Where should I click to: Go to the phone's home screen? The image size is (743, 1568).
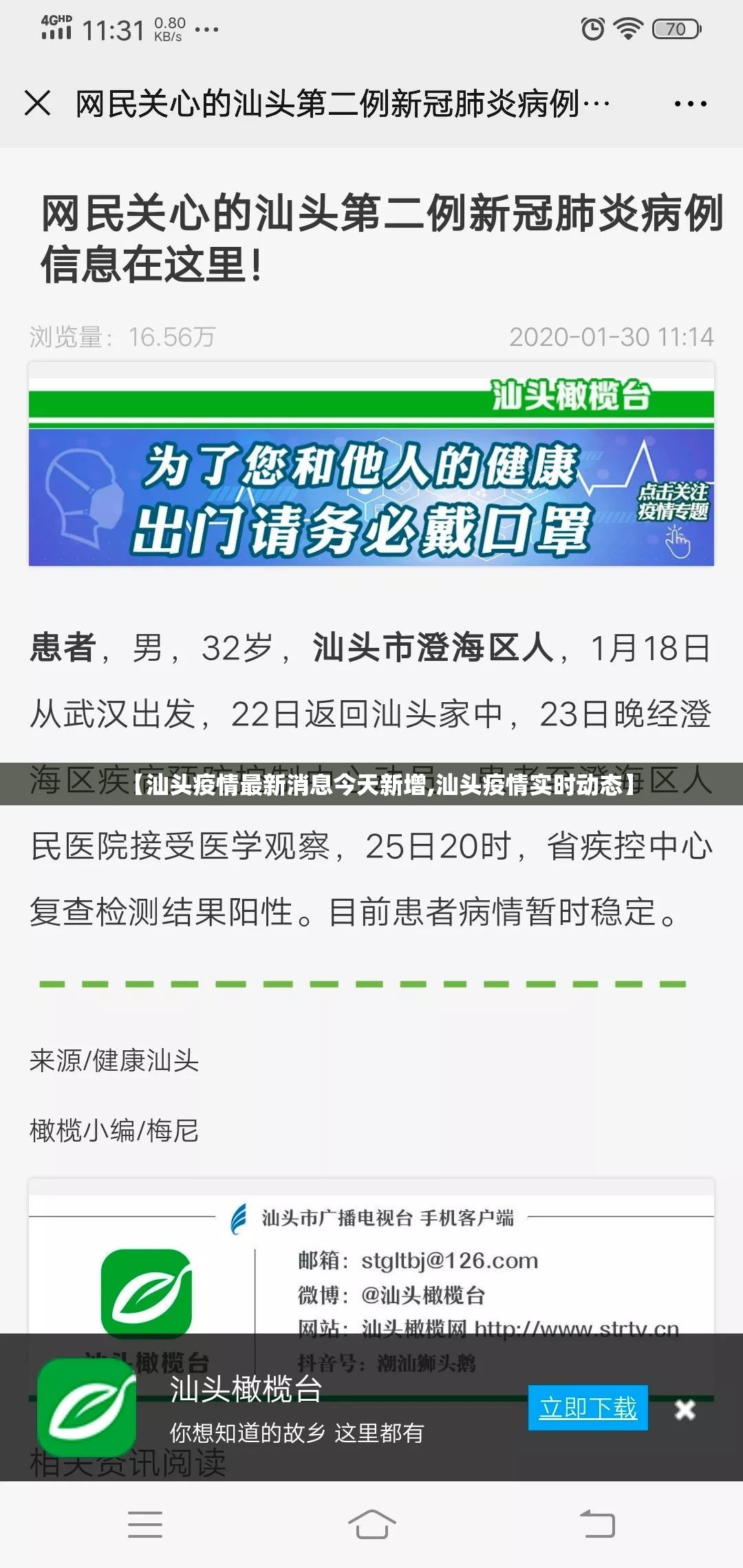click(x=371, y=1523)
